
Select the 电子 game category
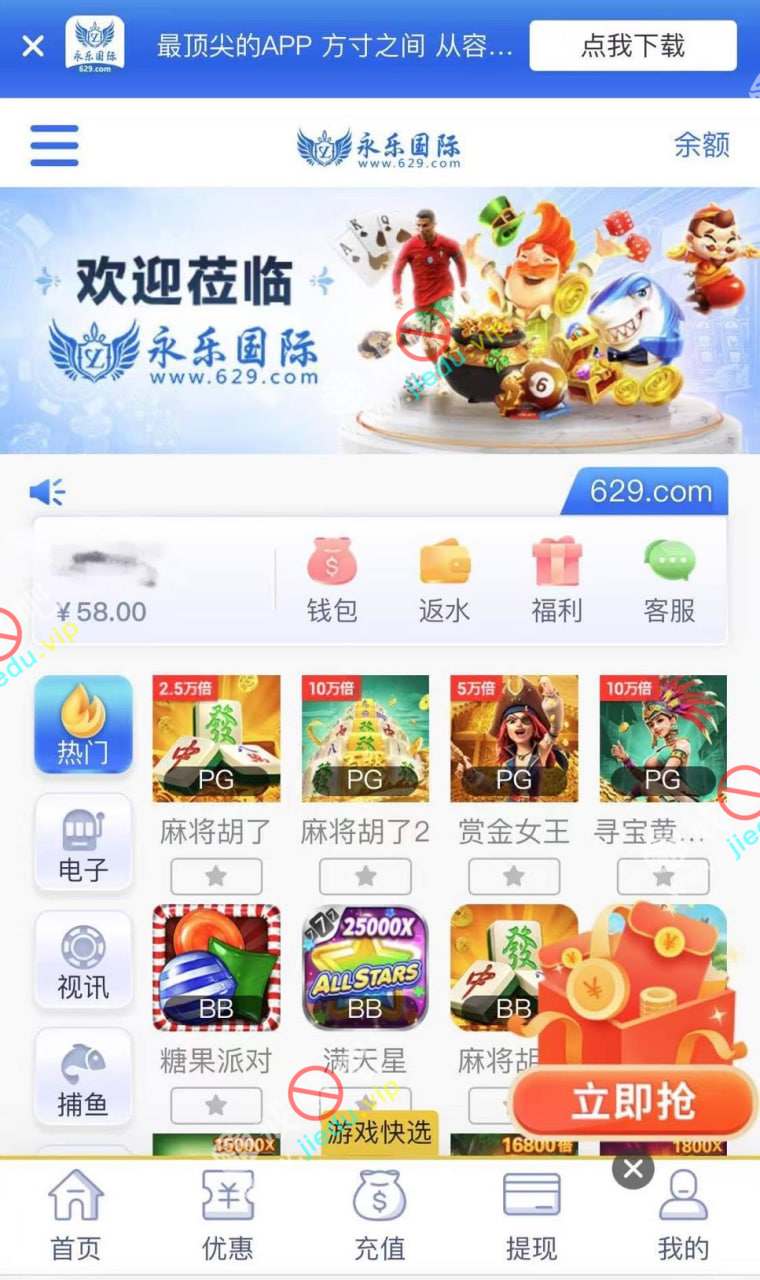[83, 842]
